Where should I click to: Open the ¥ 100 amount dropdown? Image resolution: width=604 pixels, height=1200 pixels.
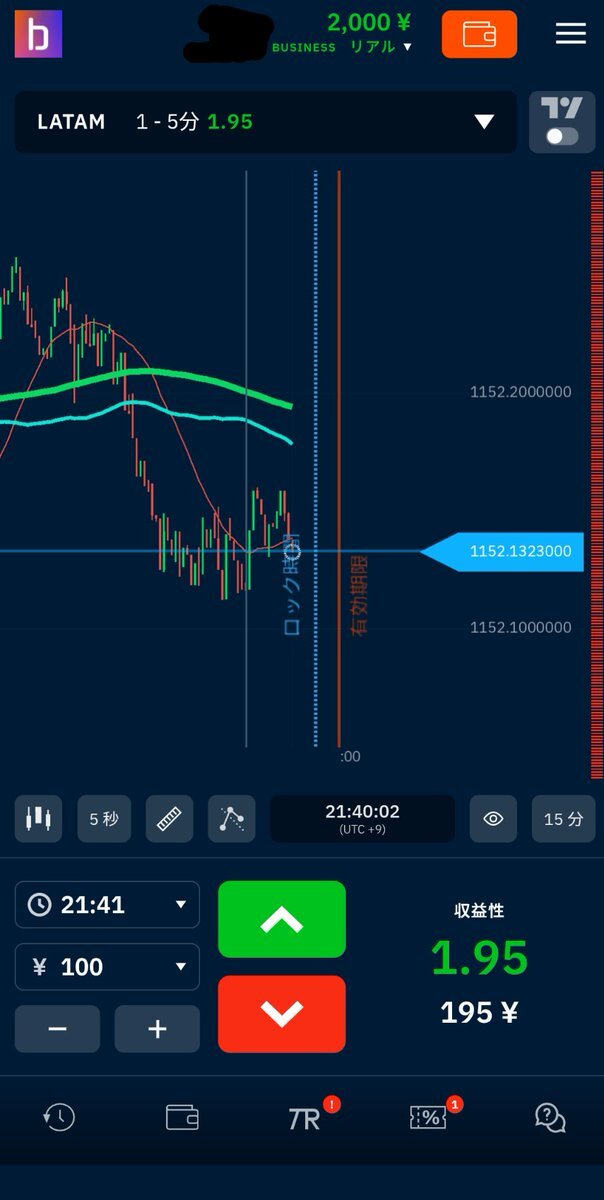tap(107, 967)
